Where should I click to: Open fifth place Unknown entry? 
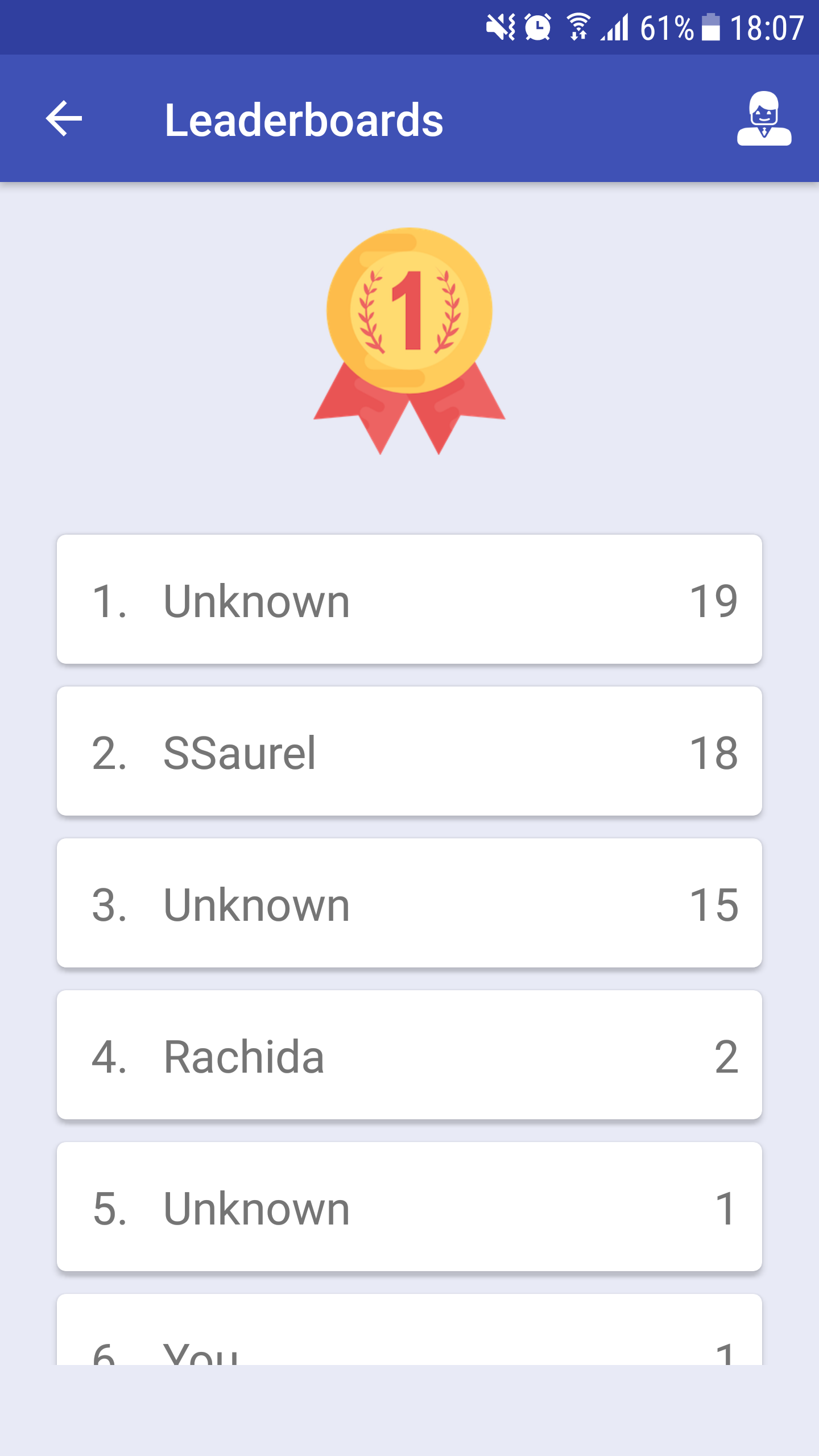[409, 1207]
